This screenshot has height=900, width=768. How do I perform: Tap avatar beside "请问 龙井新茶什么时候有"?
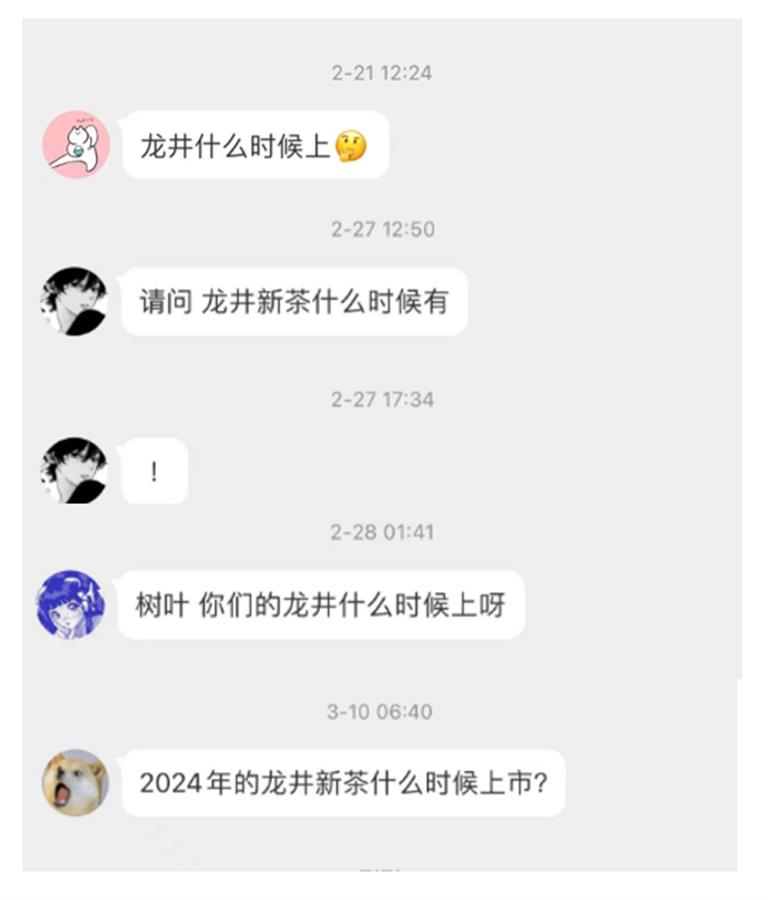[x=74, y=301]
